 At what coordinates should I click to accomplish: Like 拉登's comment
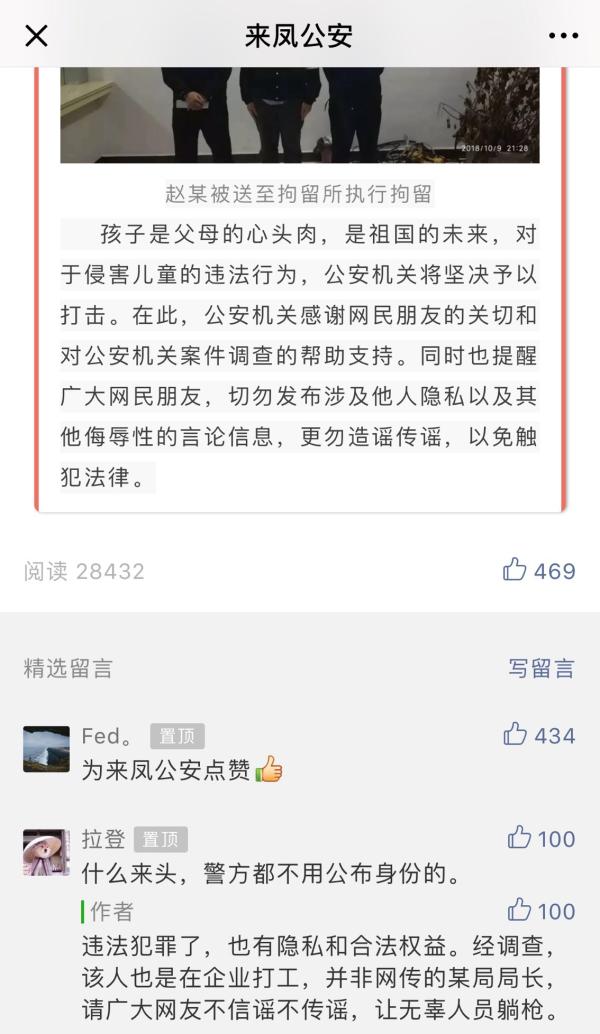point(519,838)
